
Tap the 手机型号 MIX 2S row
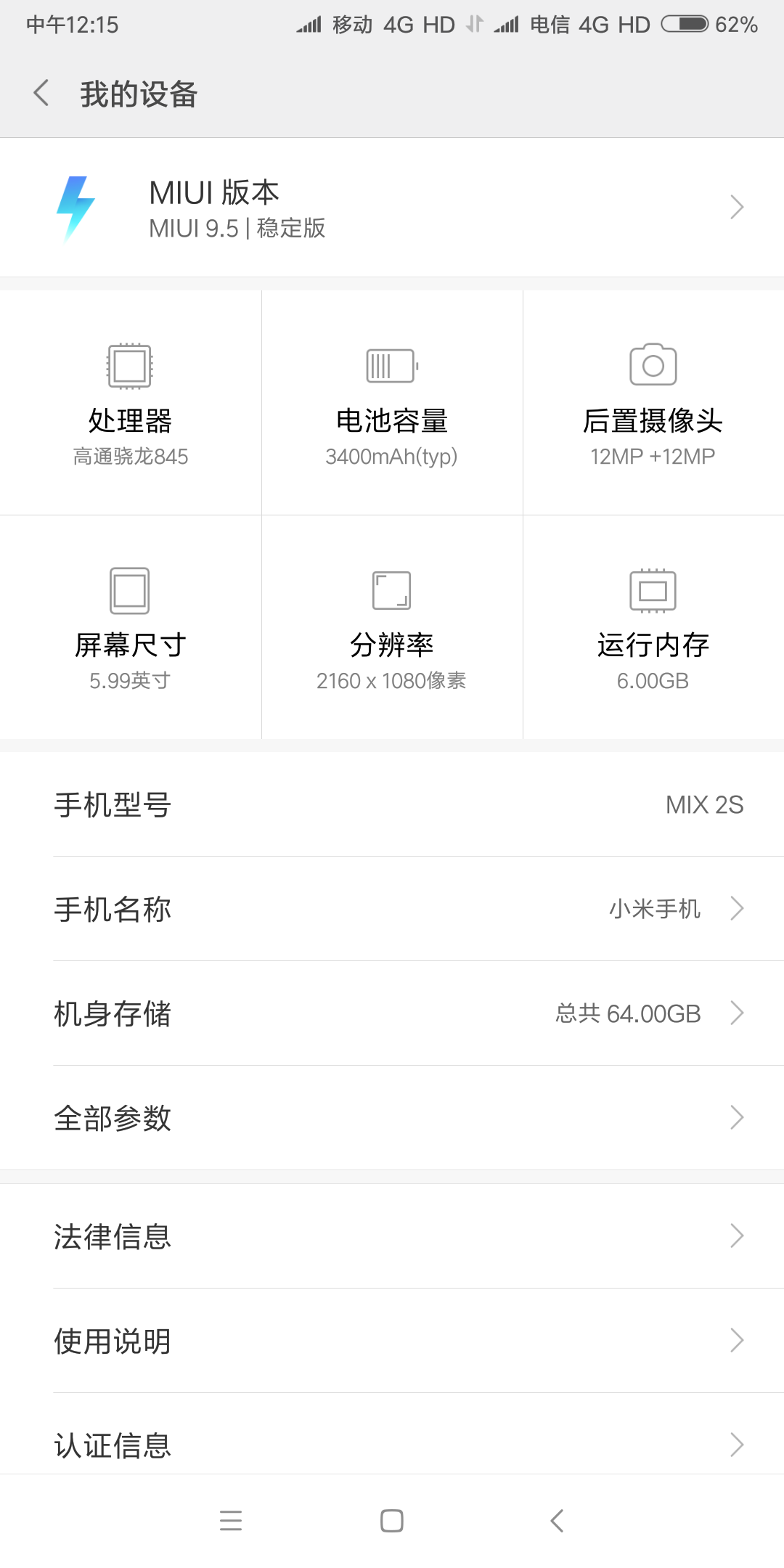[x=392, y=804]
